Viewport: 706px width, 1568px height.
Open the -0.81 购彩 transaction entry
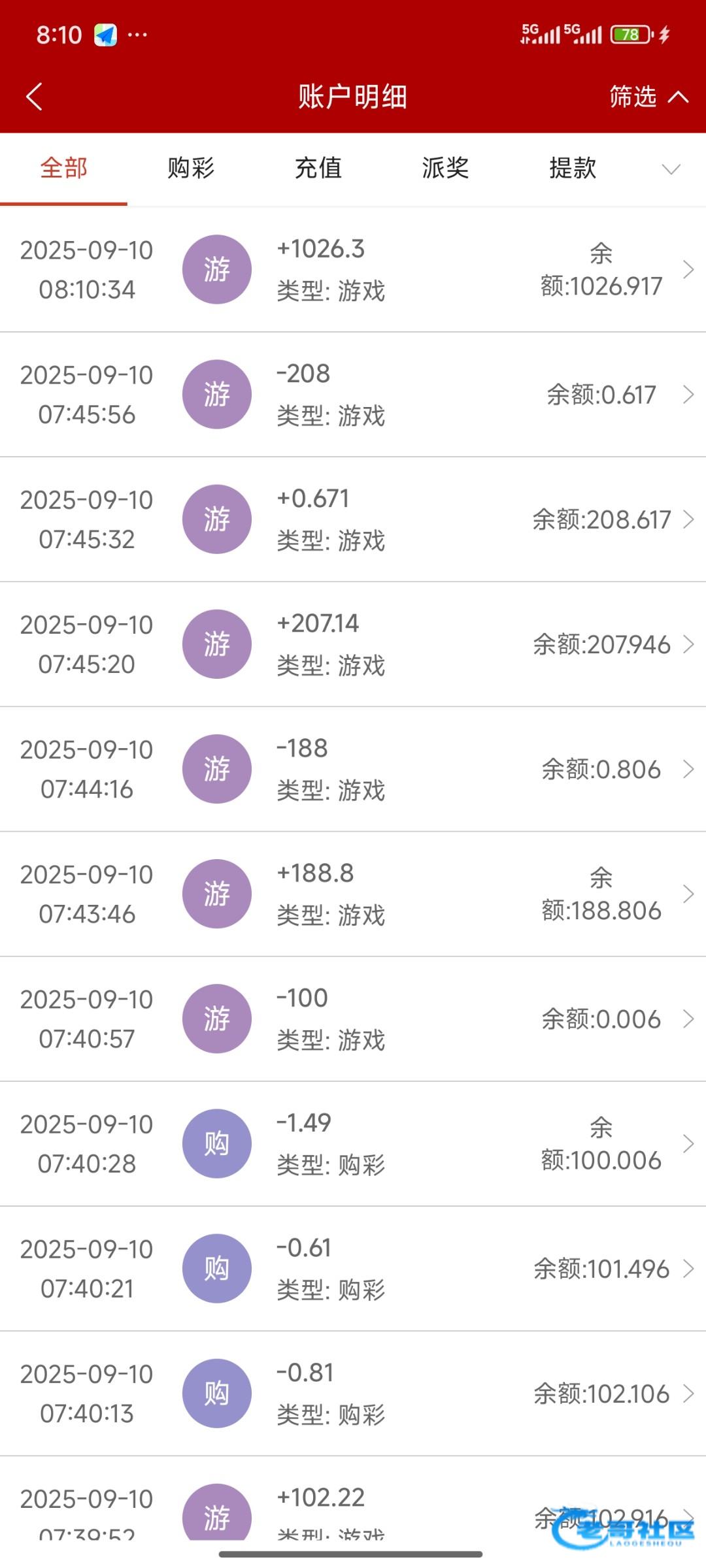click(353, 1393)
